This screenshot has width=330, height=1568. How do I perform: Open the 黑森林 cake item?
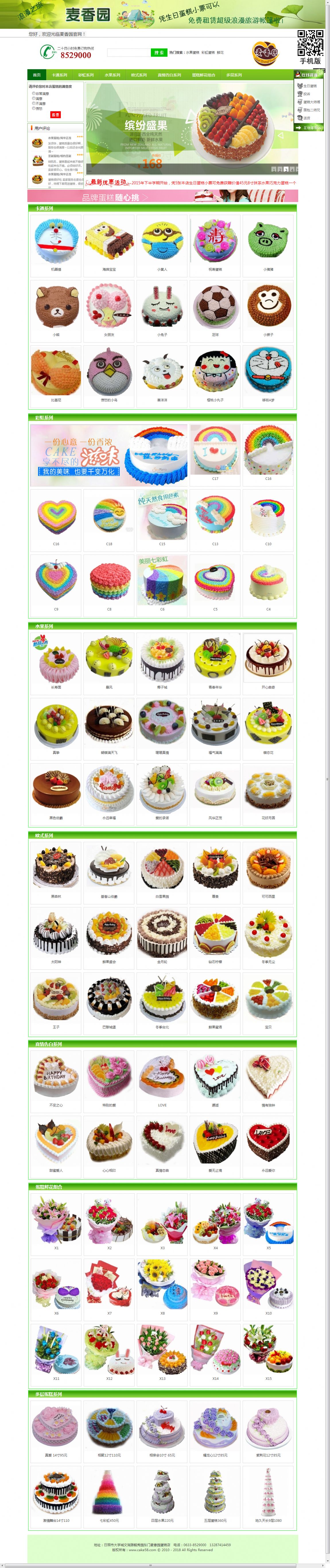pos(56,867)
